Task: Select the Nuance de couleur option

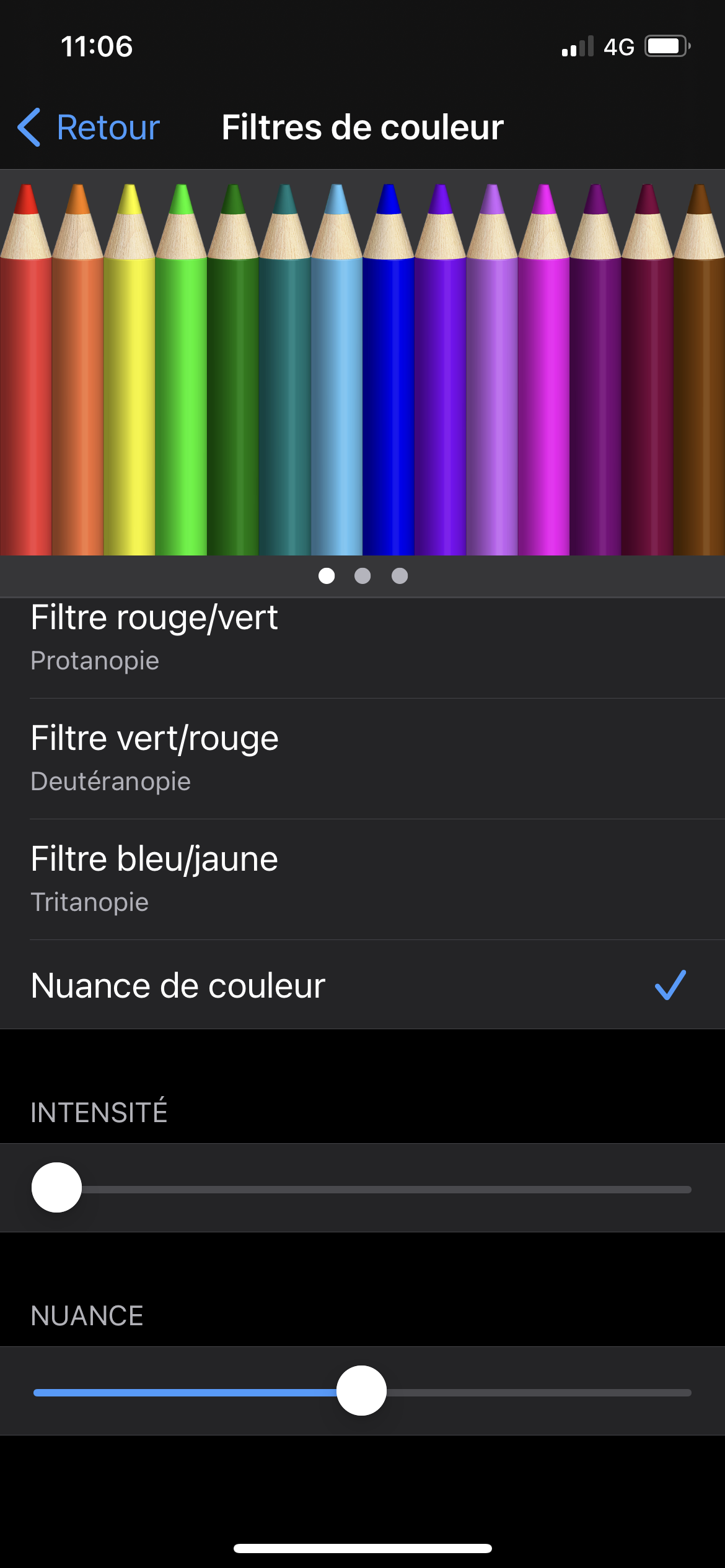Action: 362,985
